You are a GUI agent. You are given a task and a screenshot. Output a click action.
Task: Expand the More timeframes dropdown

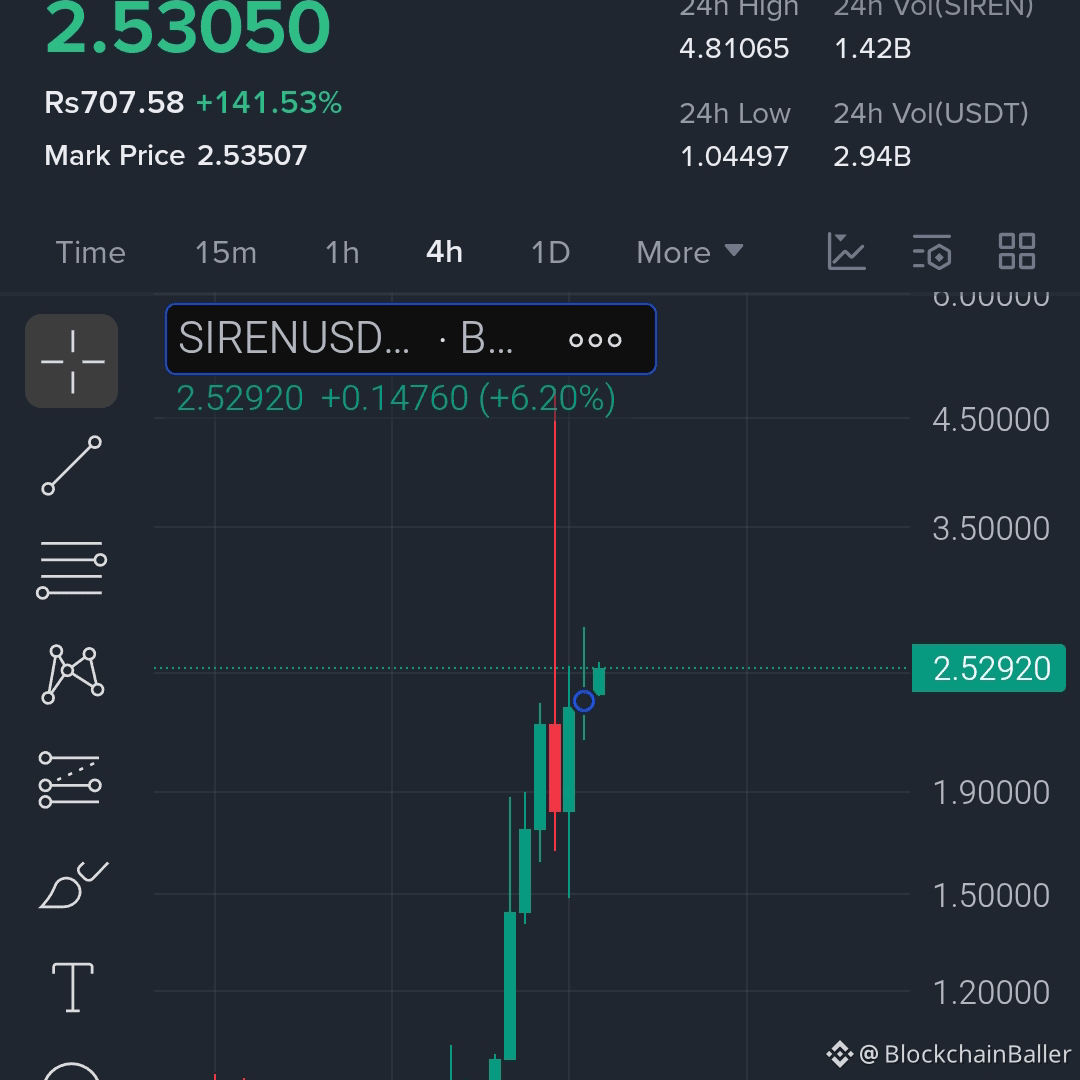pyautogui.click(x=690, y=252)
